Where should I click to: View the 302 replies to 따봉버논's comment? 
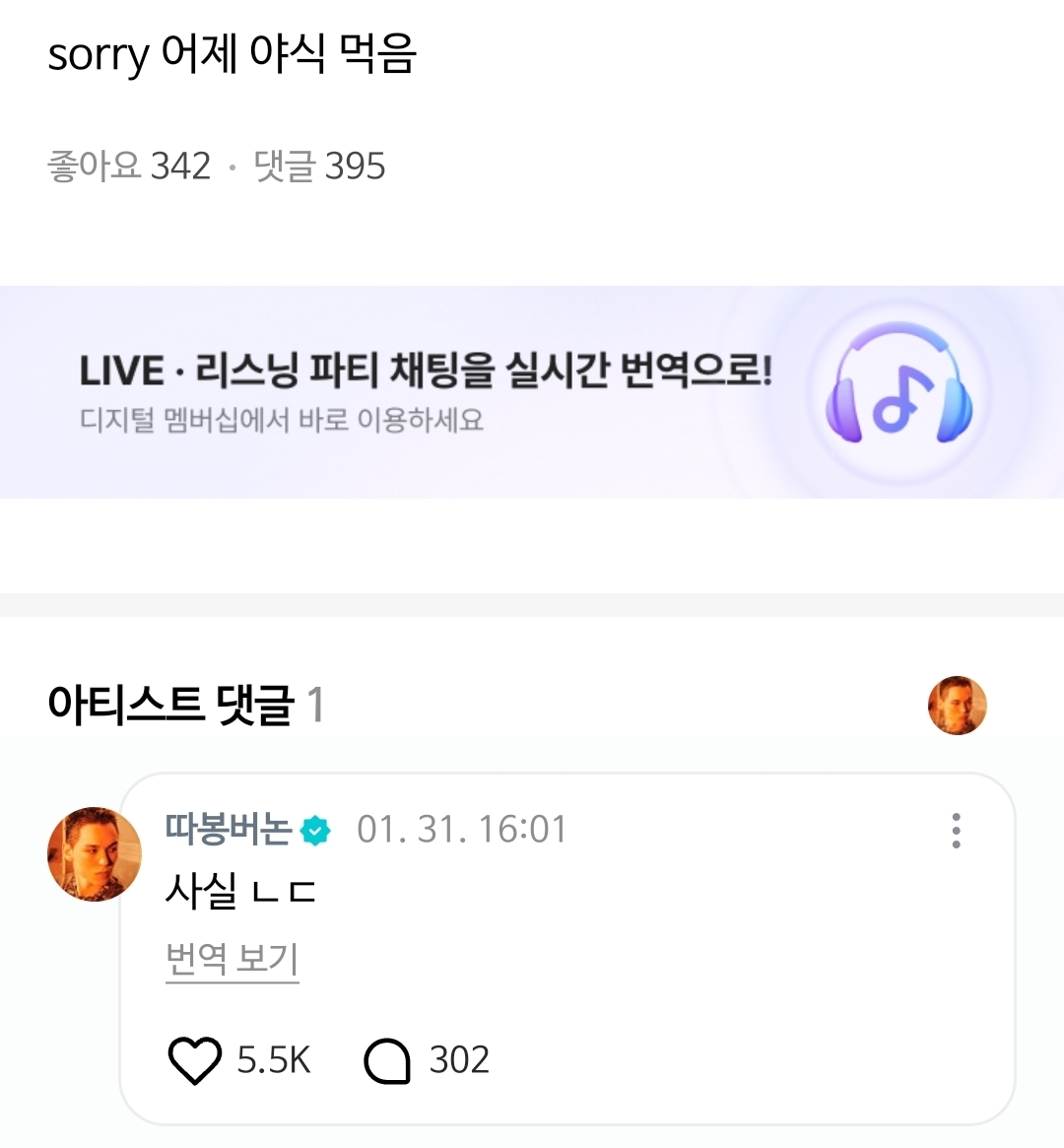[426, 1061]
